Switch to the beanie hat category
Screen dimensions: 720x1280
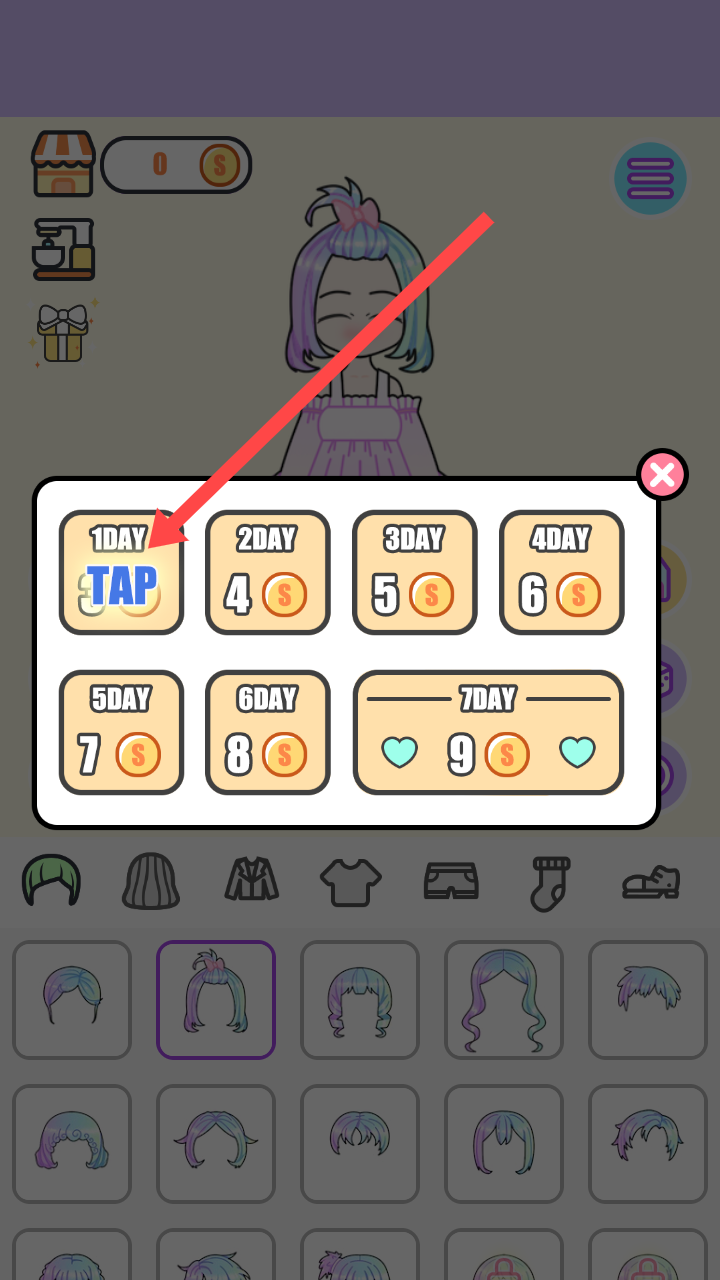click(151, 881)
